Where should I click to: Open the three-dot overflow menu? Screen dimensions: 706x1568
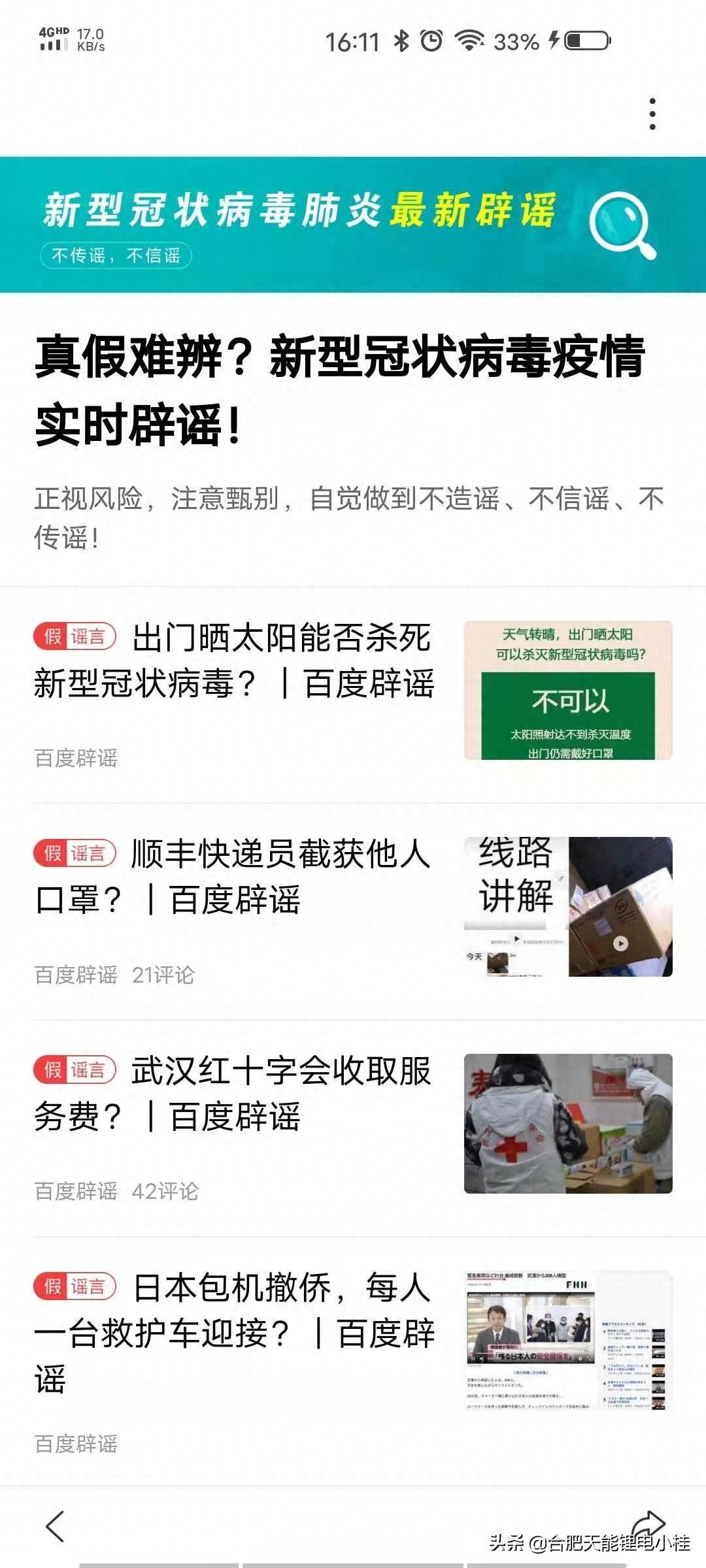(652, 114)
